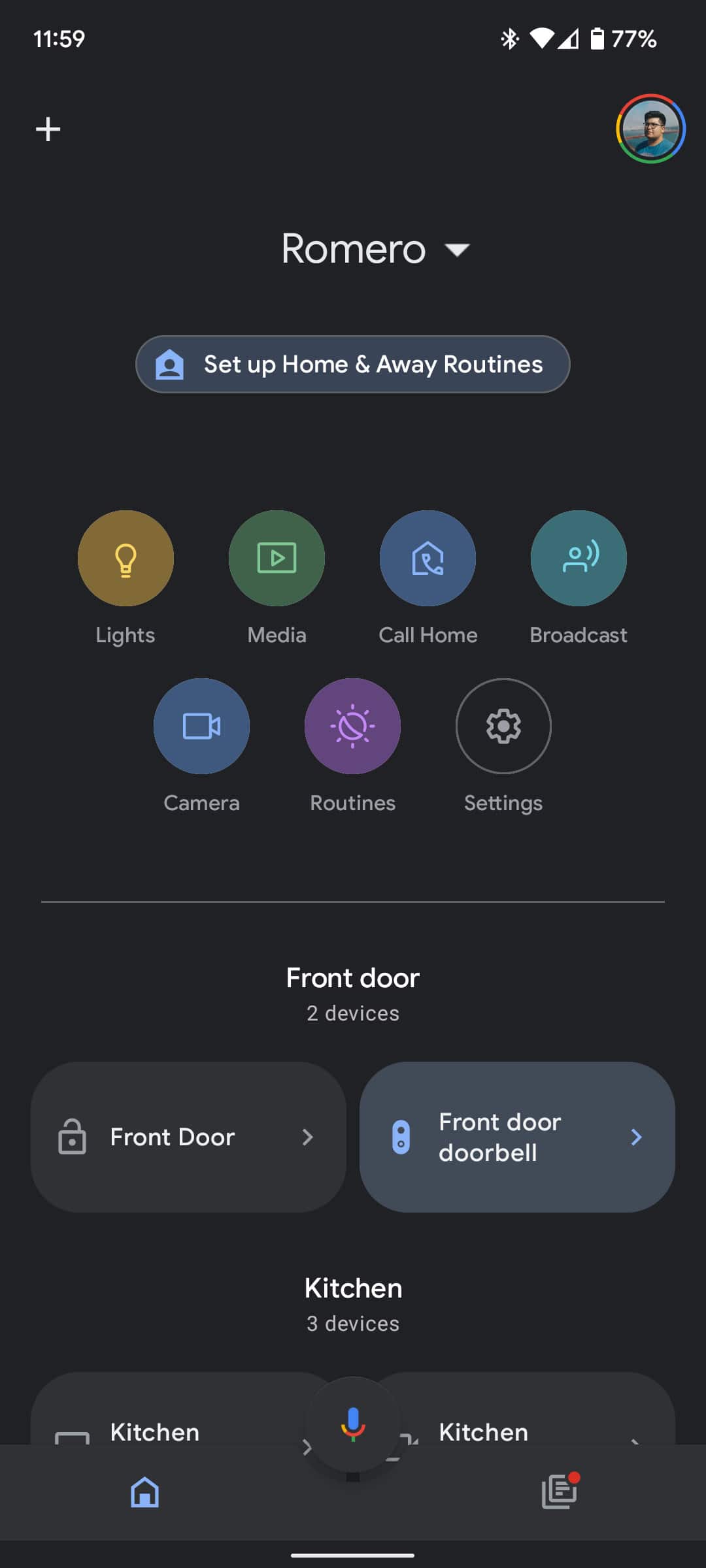The height and width of the screenshot is (1568, 706).
Task: Open the Front Door lock card
Action: coord(188,1137)
